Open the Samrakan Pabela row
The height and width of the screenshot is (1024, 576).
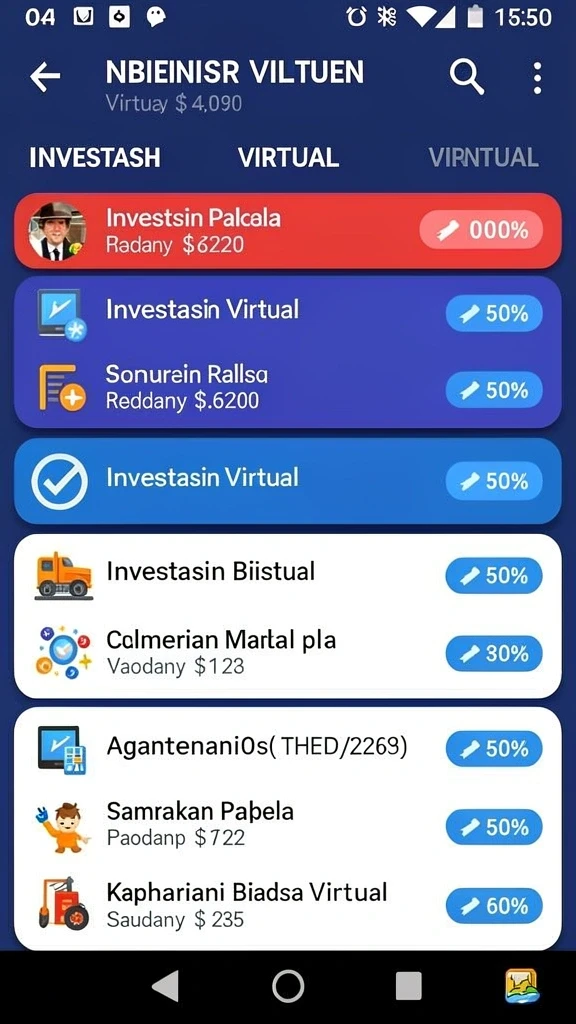(x=287, y=825)
